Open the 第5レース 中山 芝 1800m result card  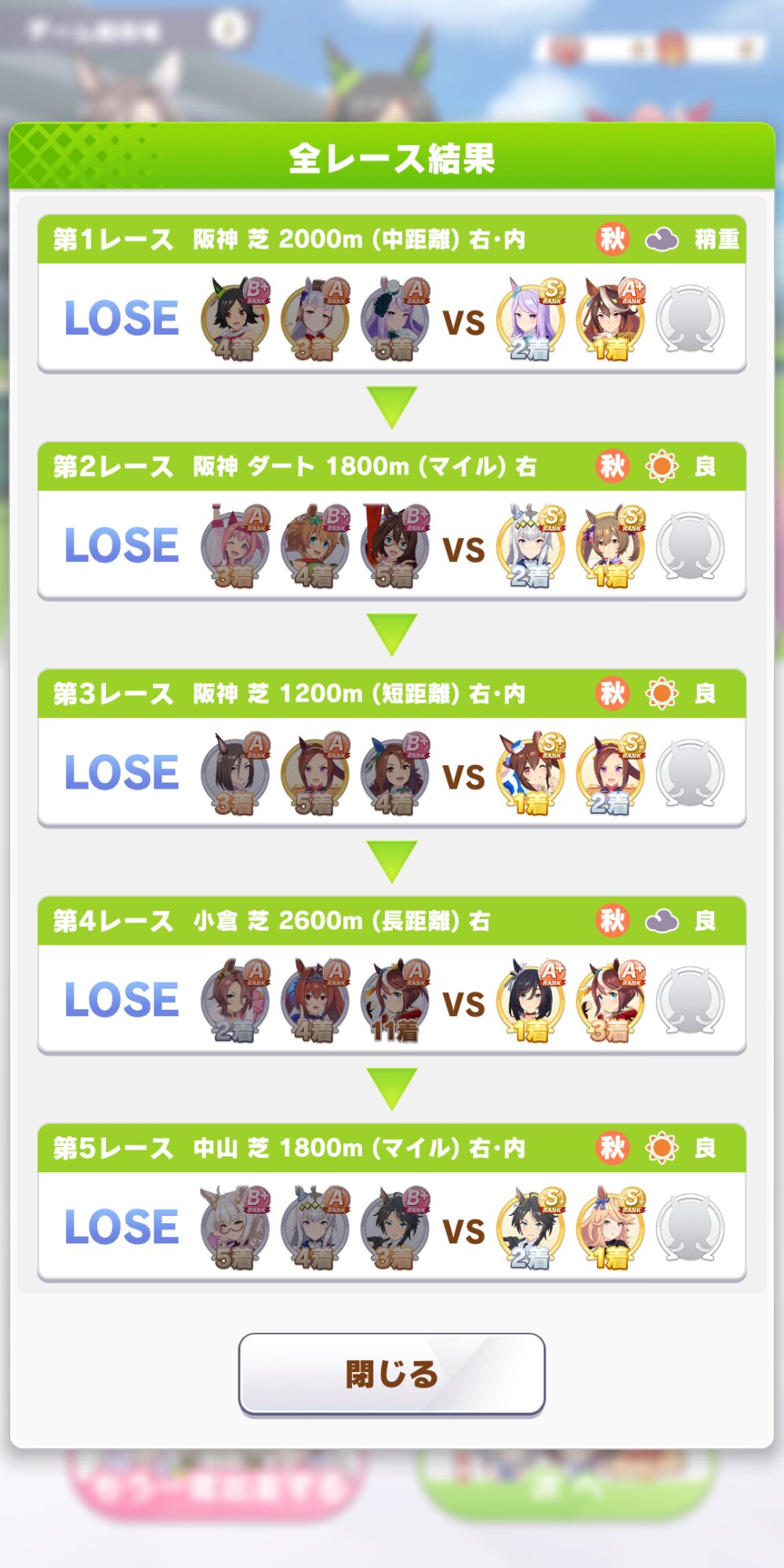click(392, 1203)
